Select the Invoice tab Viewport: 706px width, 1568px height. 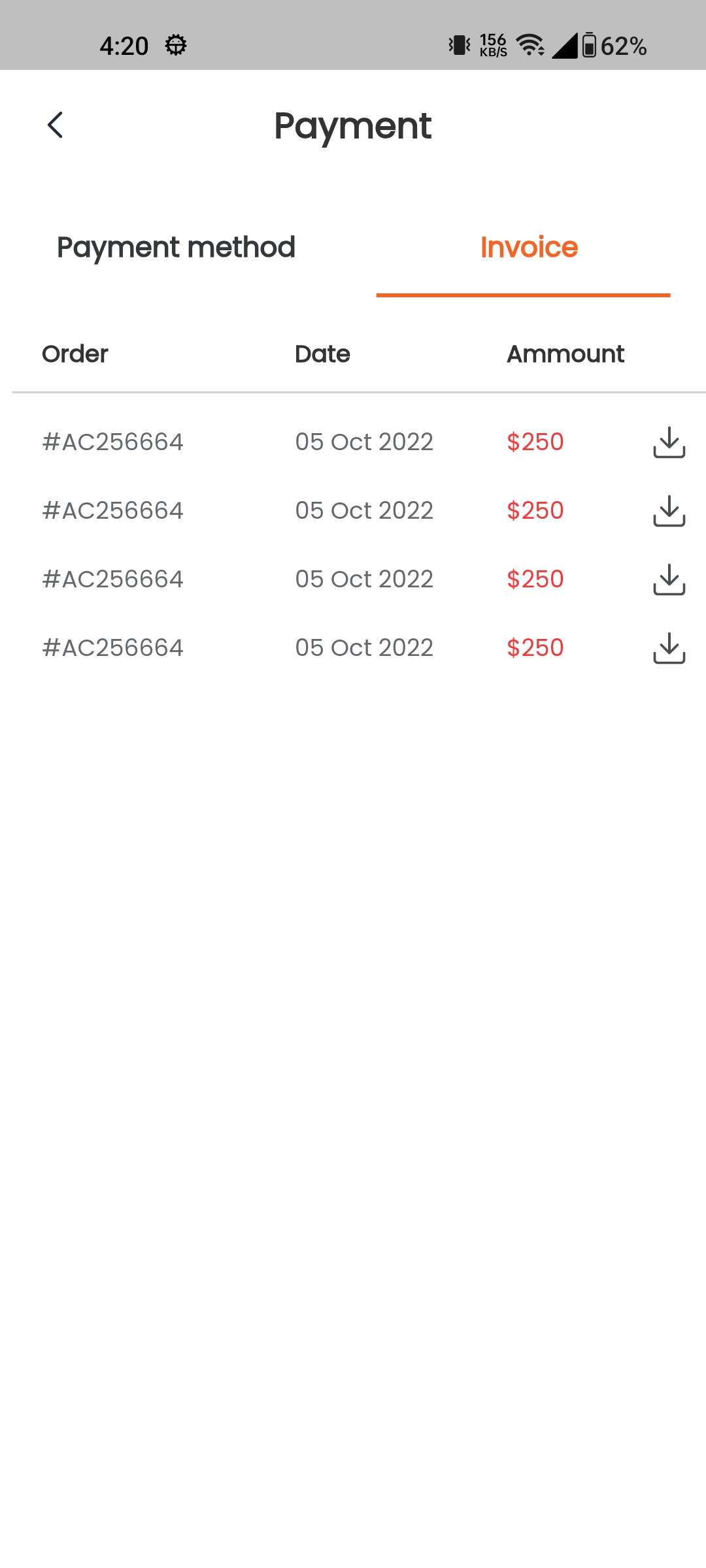(x=529, y=248)
